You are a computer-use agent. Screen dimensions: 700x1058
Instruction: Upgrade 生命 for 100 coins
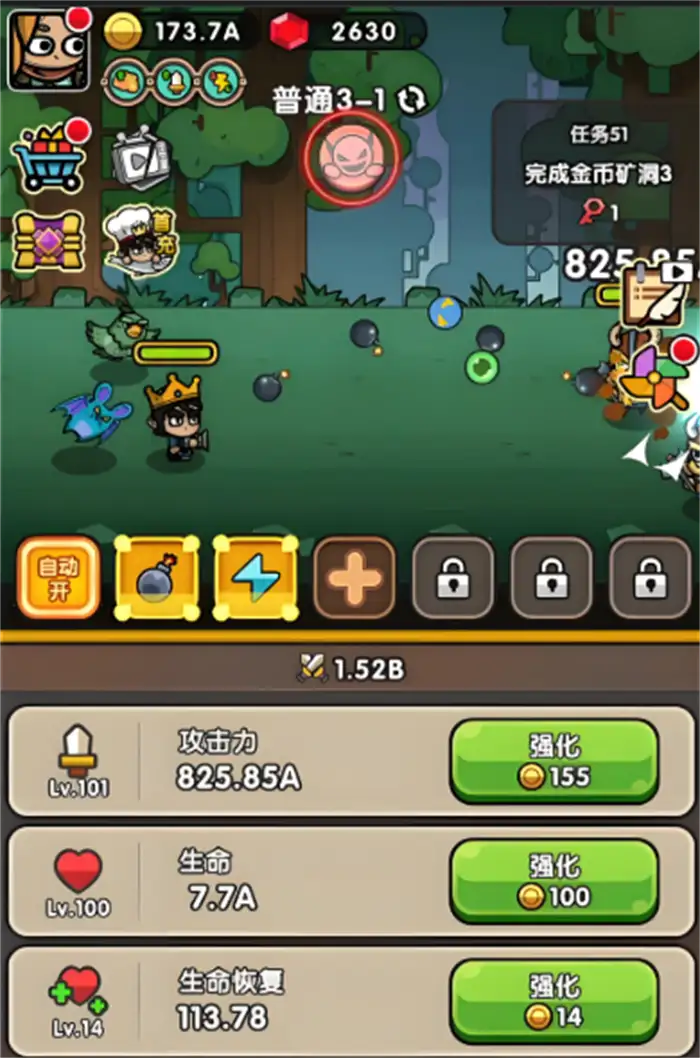554,882
